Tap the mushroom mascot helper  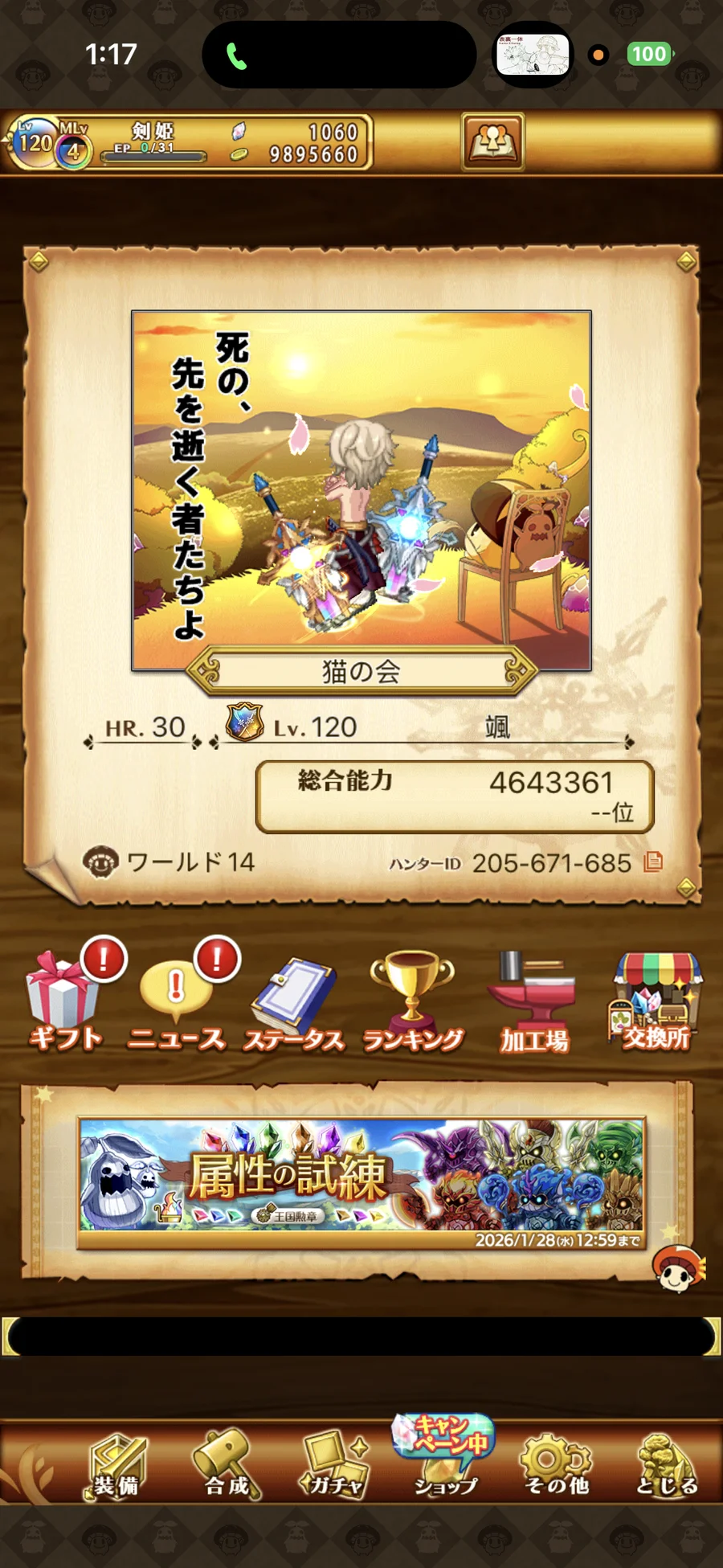[x=677, y=1268]
